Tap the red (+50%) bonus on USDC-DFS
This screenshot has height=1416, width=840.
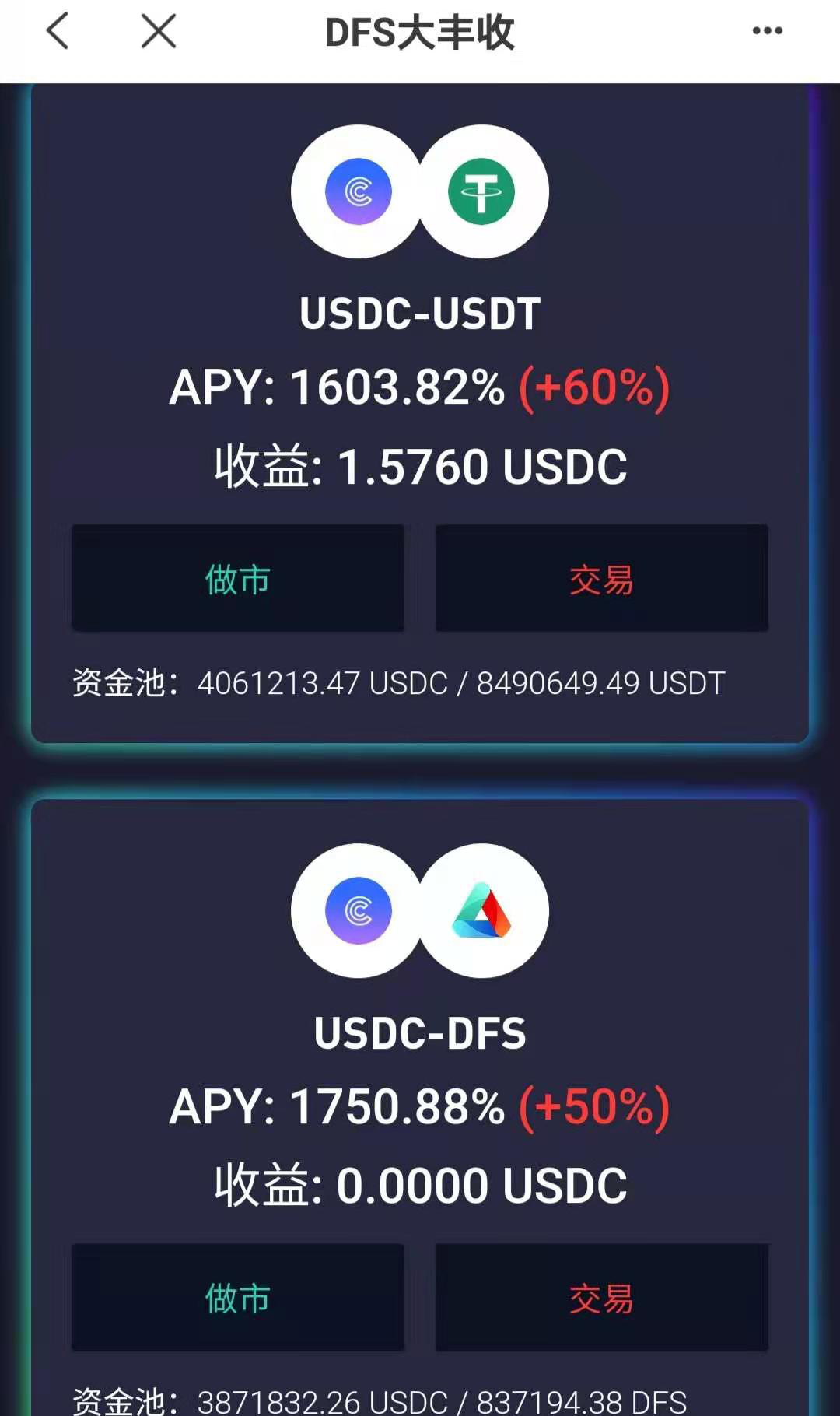click(x=594, y=1106)
